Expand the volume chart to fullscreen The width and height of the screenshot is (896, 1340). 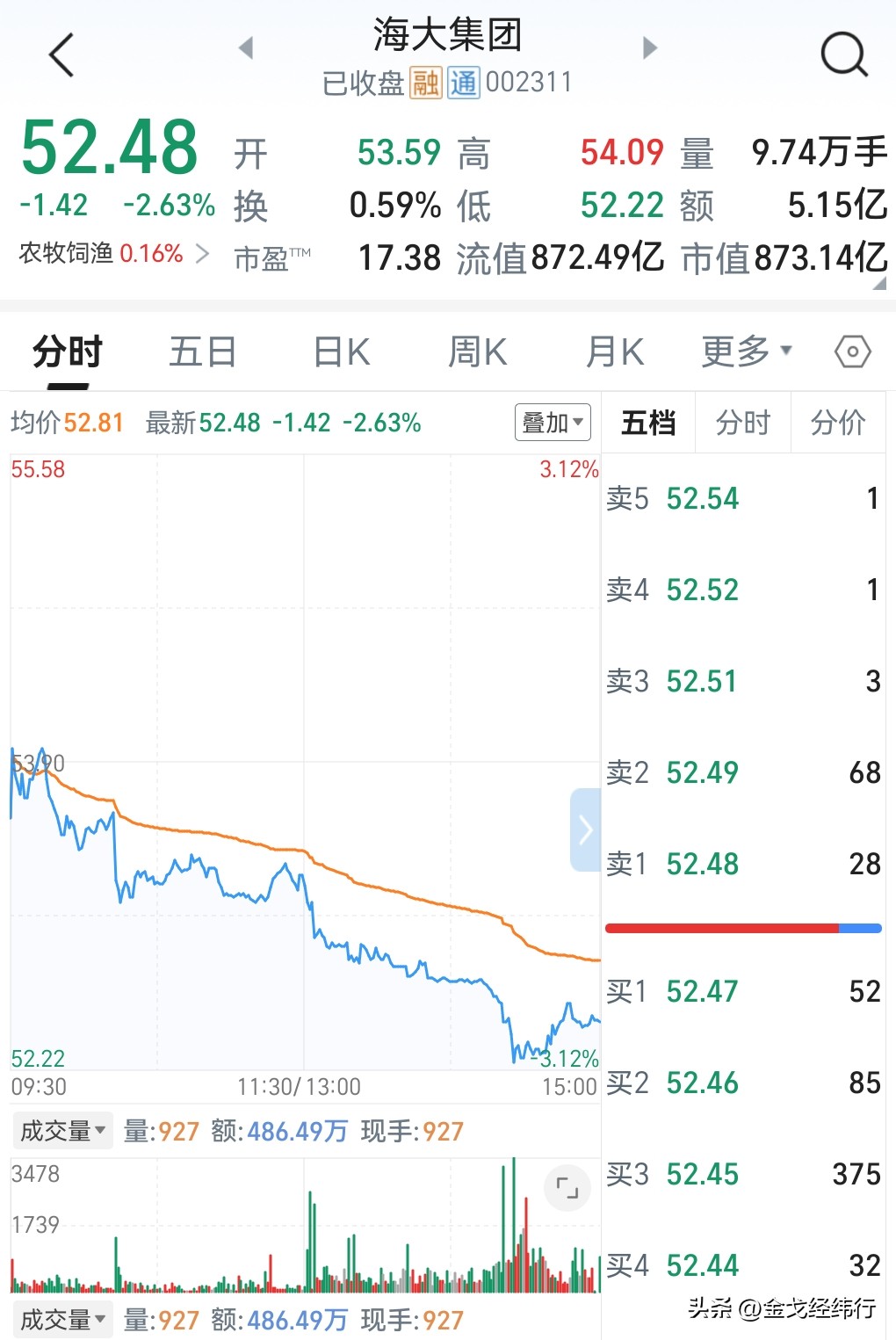coord(567,1187)
